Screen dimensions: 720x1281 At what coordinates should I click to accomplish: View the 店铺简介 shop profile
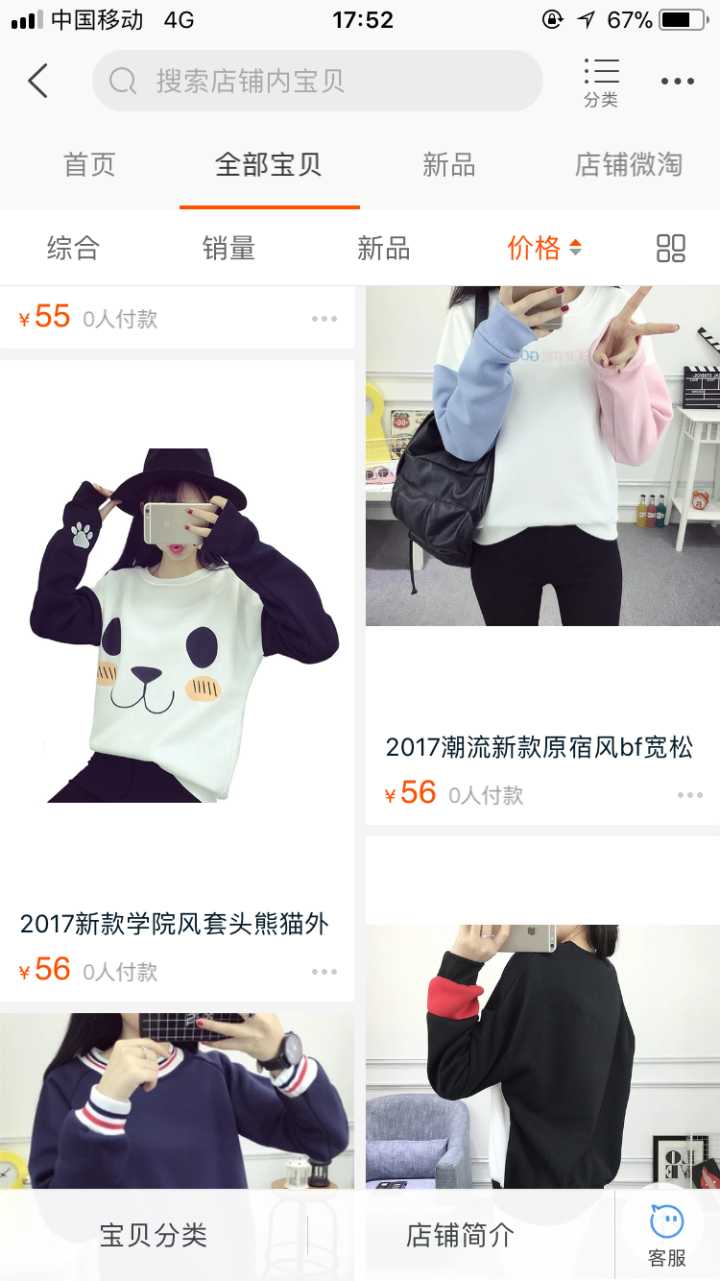pos(460,1235)
